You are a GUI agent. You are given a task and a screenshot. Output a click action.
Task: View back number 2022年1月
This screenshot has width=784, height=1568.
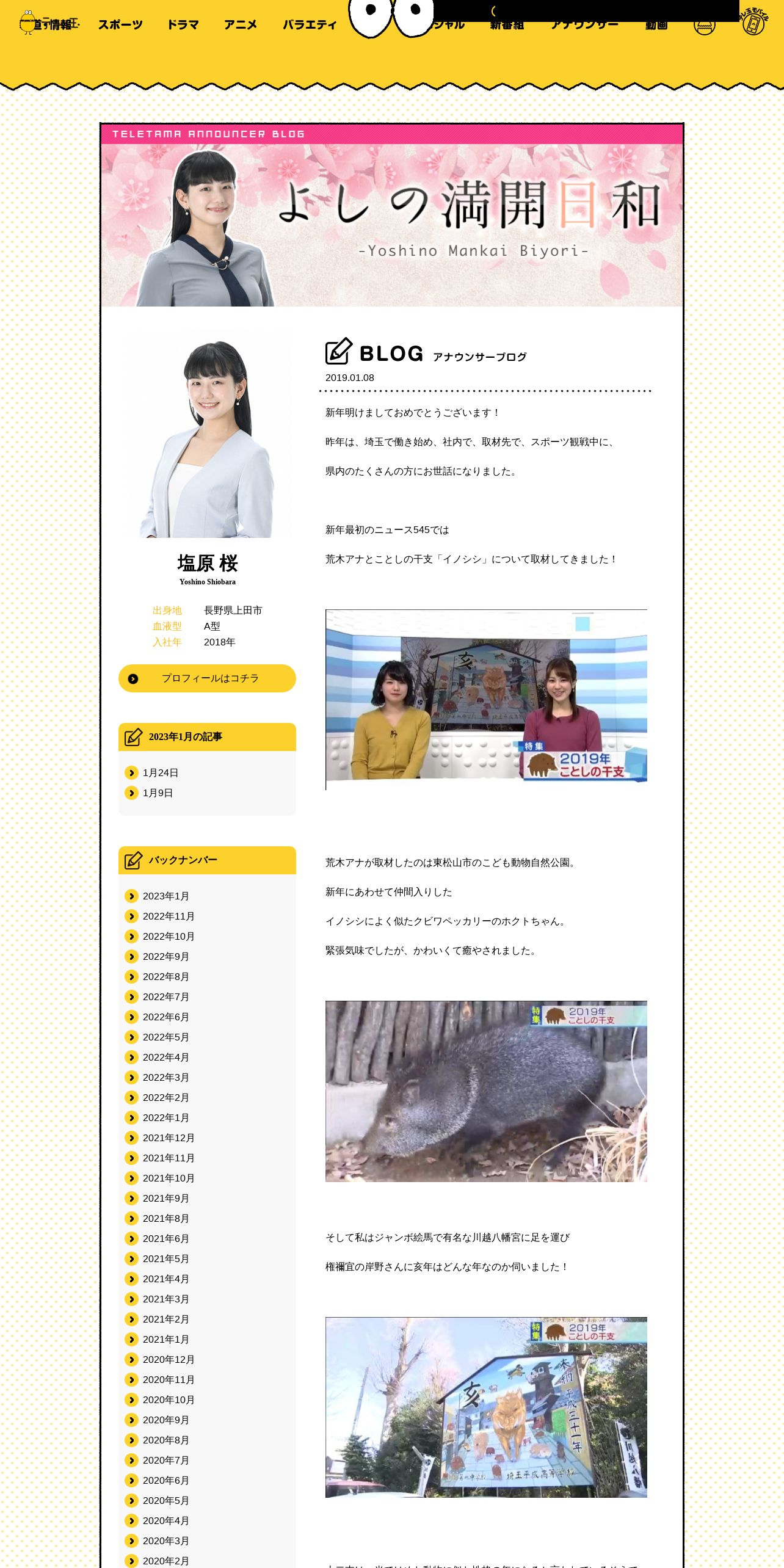(165, 1118)
